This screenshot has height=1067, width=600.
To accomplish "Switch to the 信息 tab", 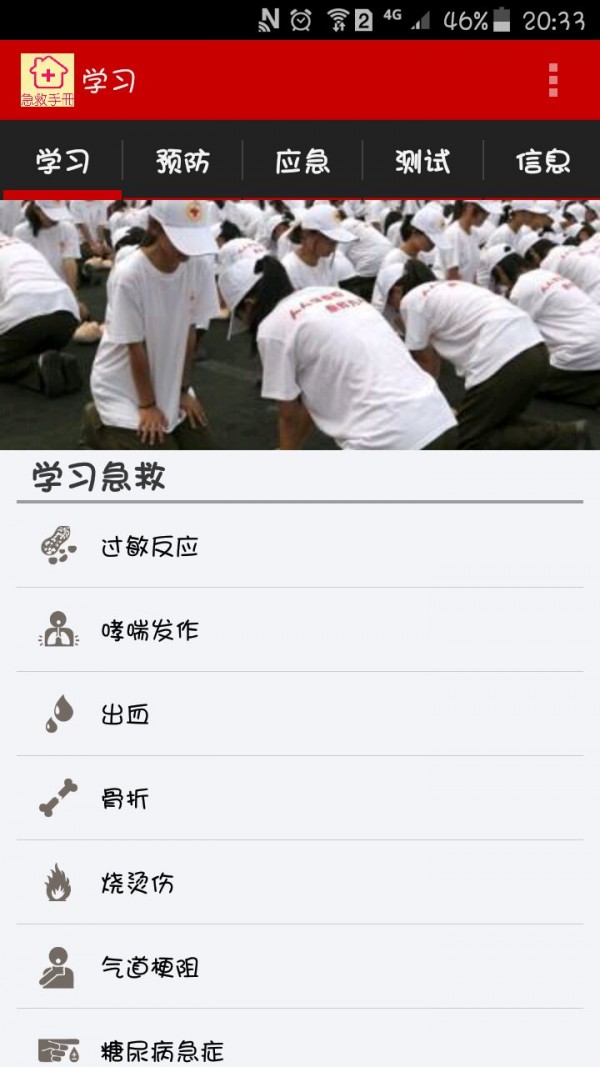I will click(543, 161).
